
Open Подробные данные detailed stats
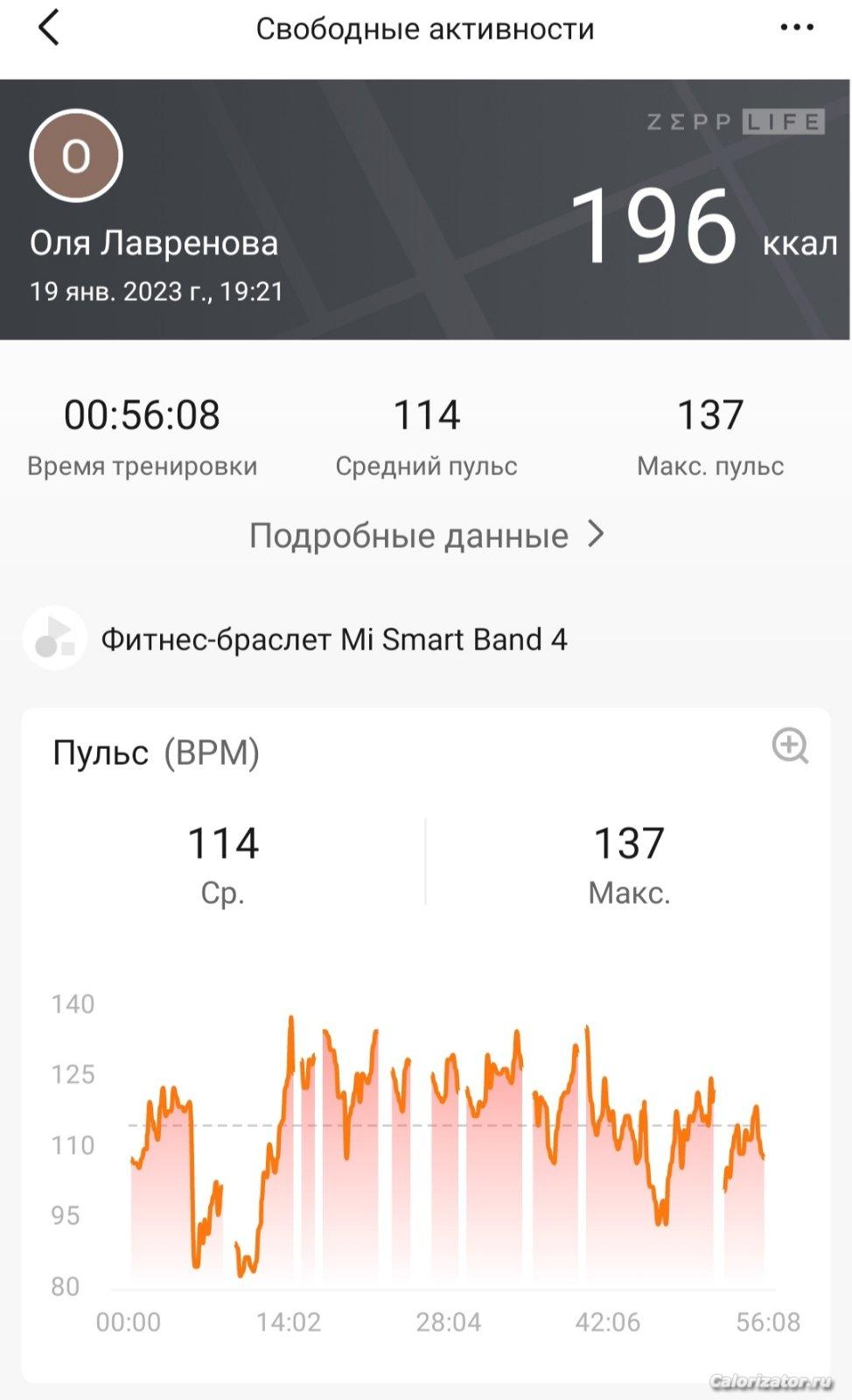point(426,535)
